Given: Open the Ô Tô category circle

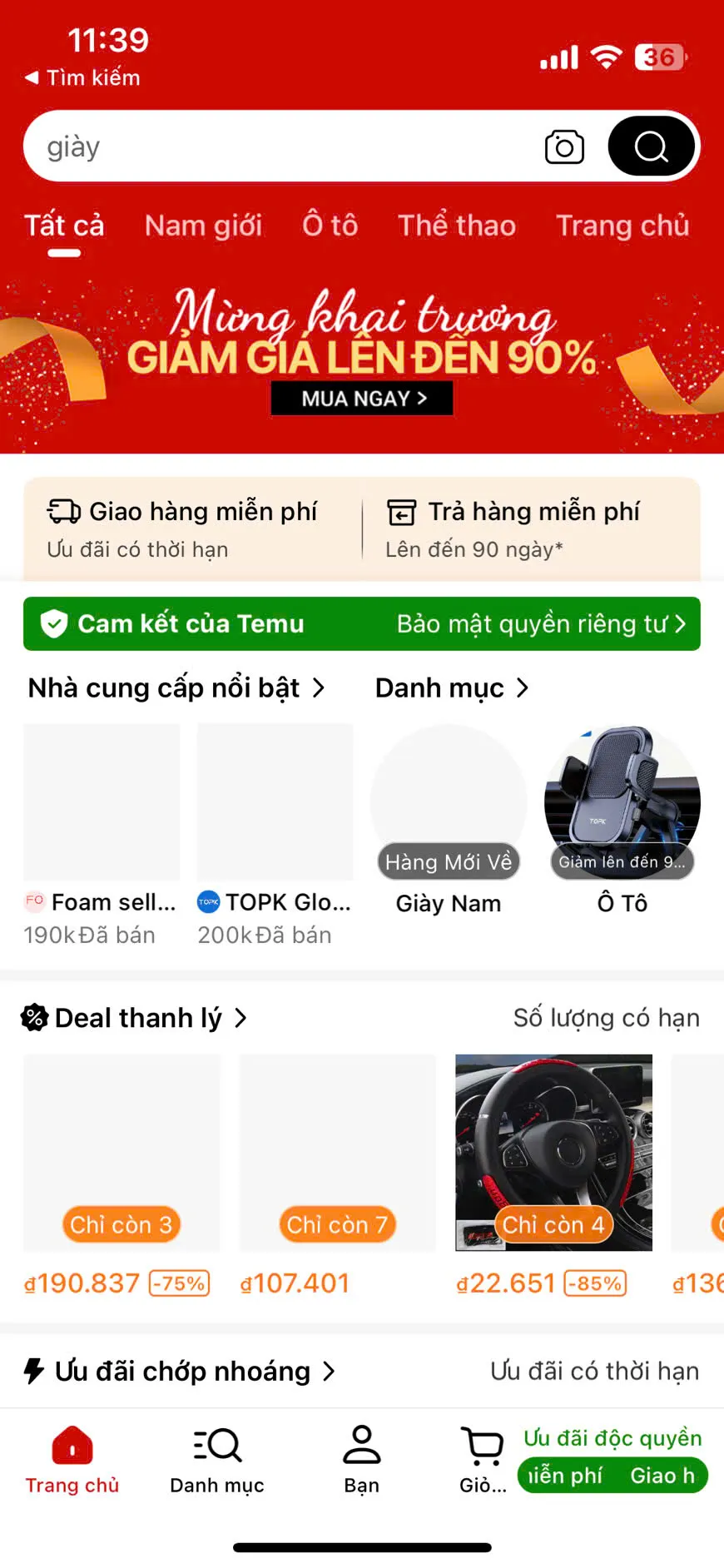Looking at the screenshot, I should [622, 820].
